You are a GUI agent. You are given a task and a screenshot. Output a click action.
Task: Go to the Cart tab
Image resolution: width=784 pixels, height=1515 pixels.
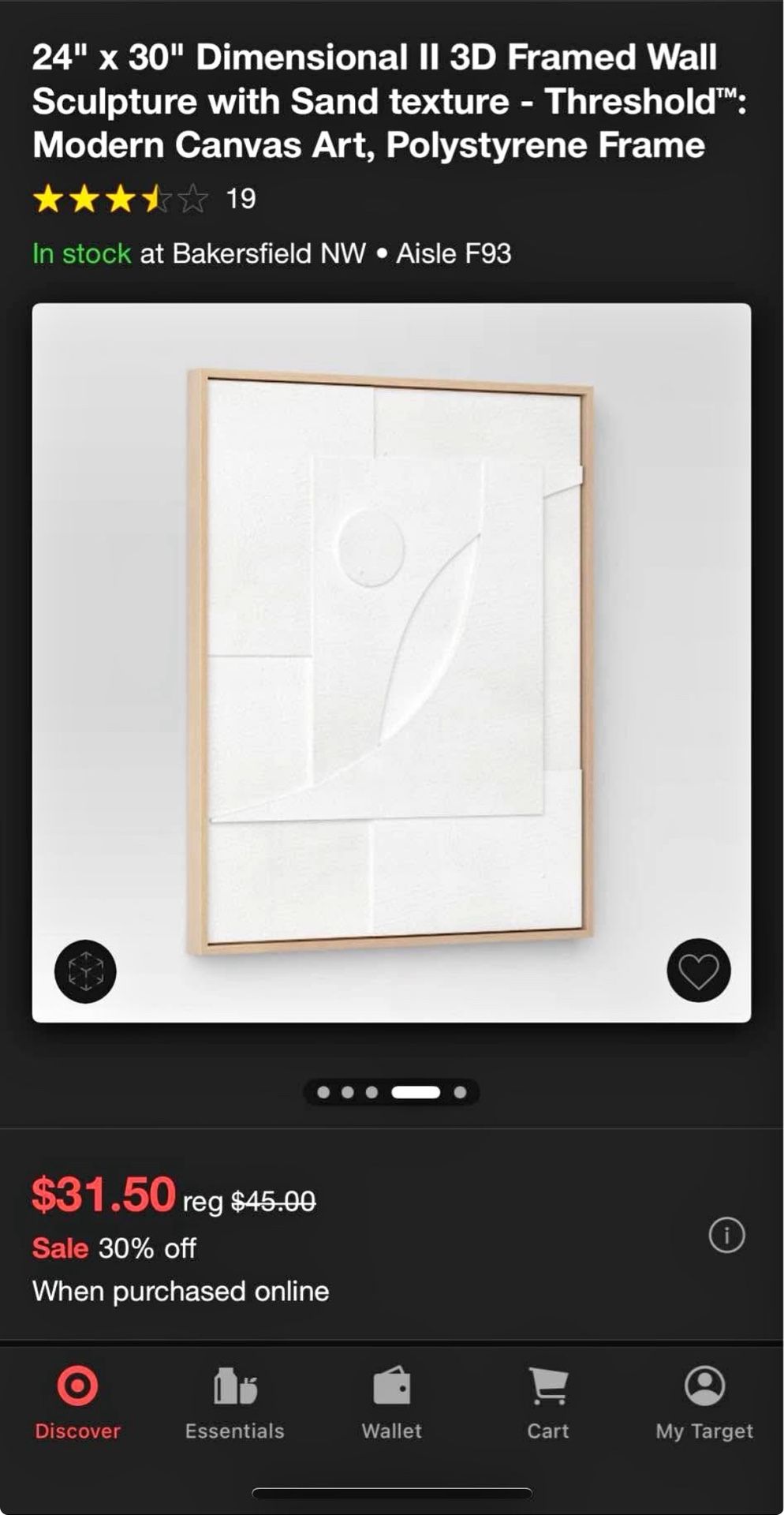(548, 1403)
